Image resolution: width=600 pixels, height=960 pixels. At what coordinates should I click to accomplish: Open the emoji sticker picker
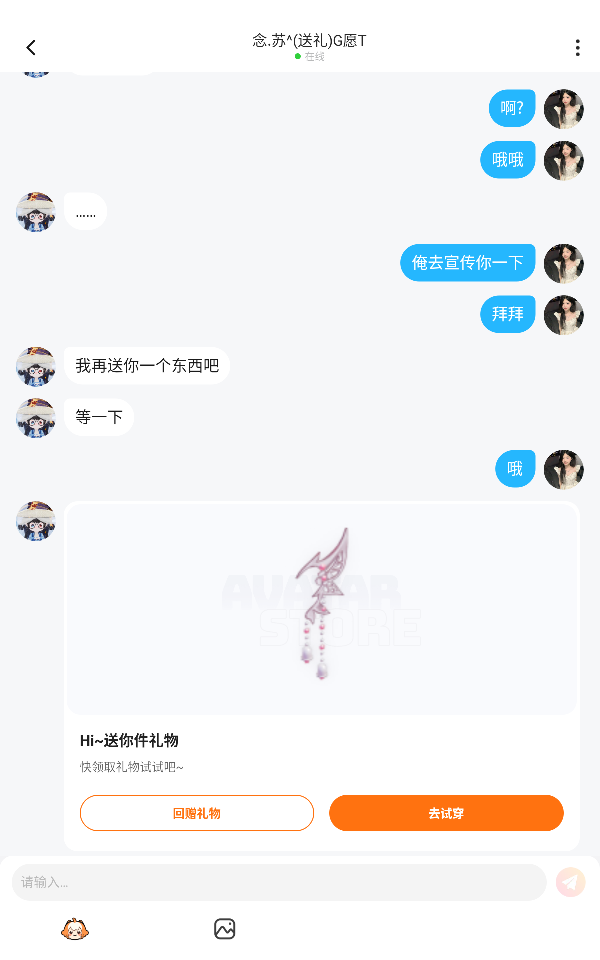click(x=75, y=929)
